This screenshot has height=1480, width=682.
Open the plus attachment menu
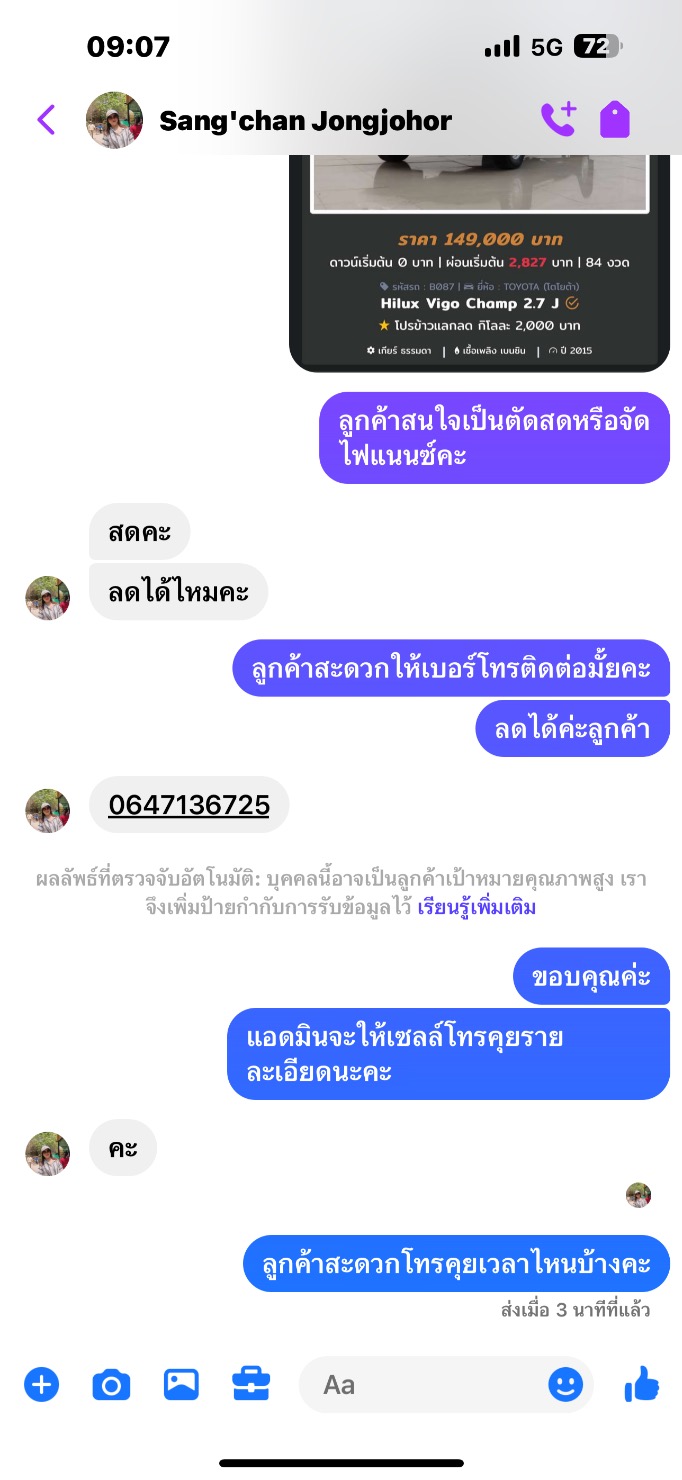[x=42, y=1385]
